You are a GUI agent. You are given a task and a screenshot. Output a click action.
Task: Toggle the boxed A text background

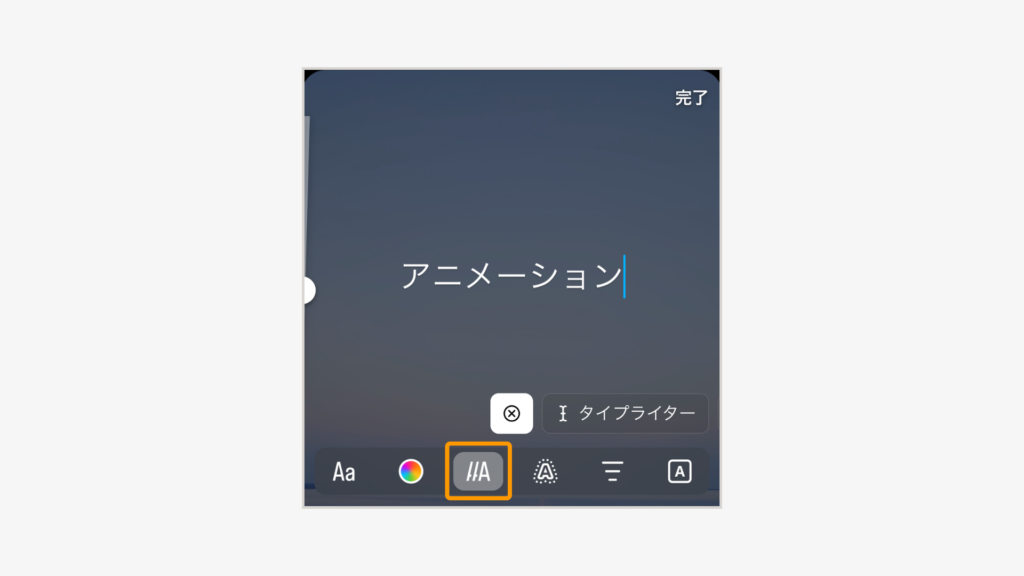679,472
